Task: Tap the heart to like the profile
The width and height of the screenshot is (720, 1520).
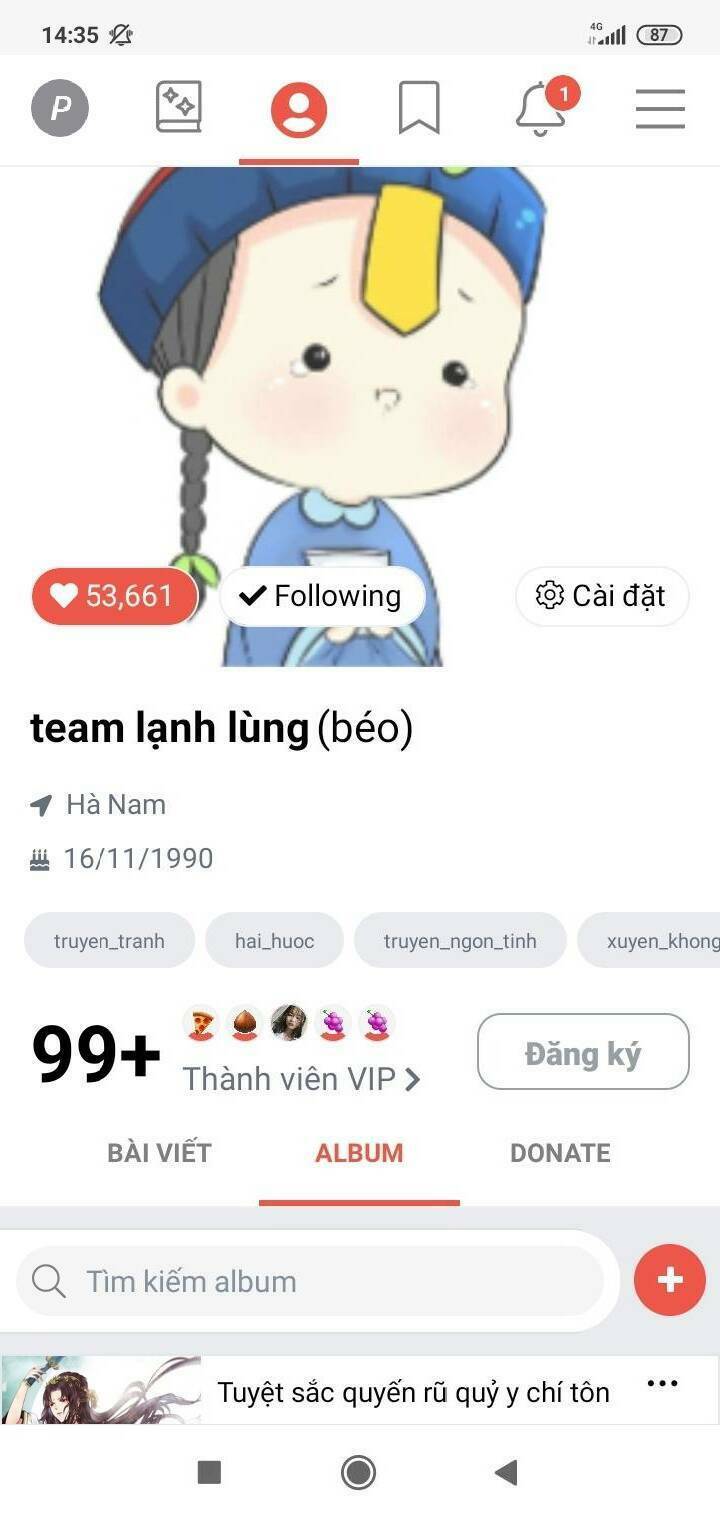Action: pos(112,596)
